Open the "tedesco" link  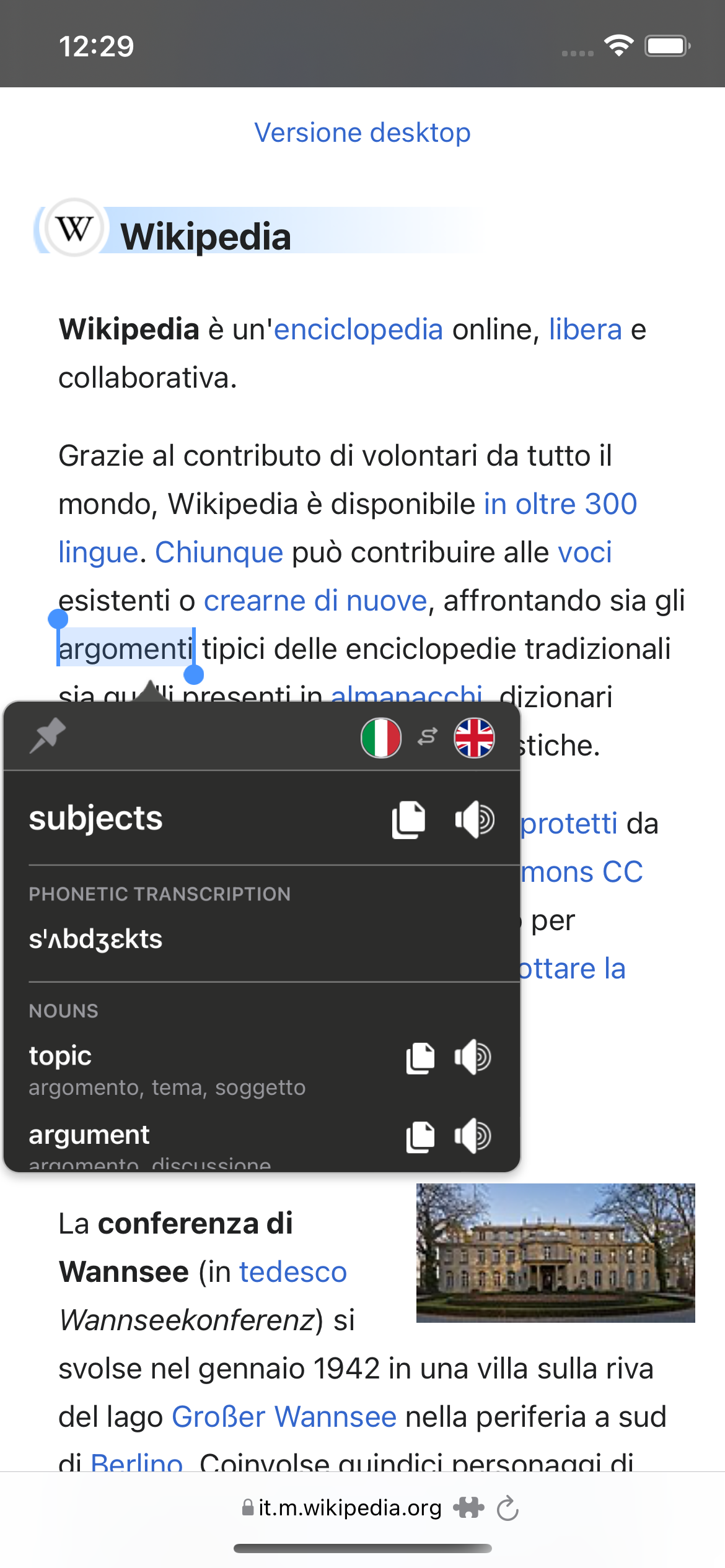293,1272
